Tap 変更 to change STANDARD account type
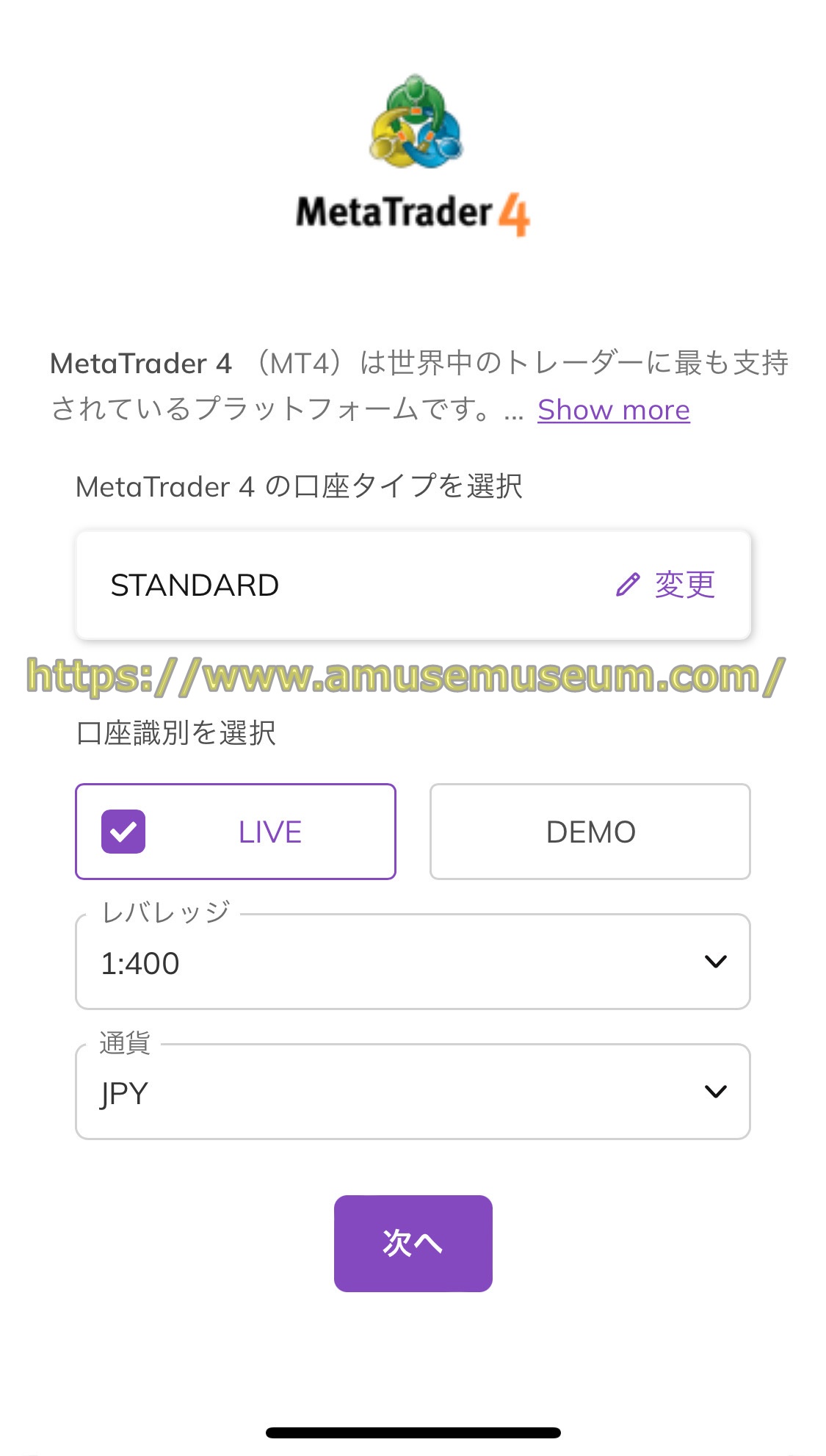This screenshot has width=826, height=1456. coord(666,585)
